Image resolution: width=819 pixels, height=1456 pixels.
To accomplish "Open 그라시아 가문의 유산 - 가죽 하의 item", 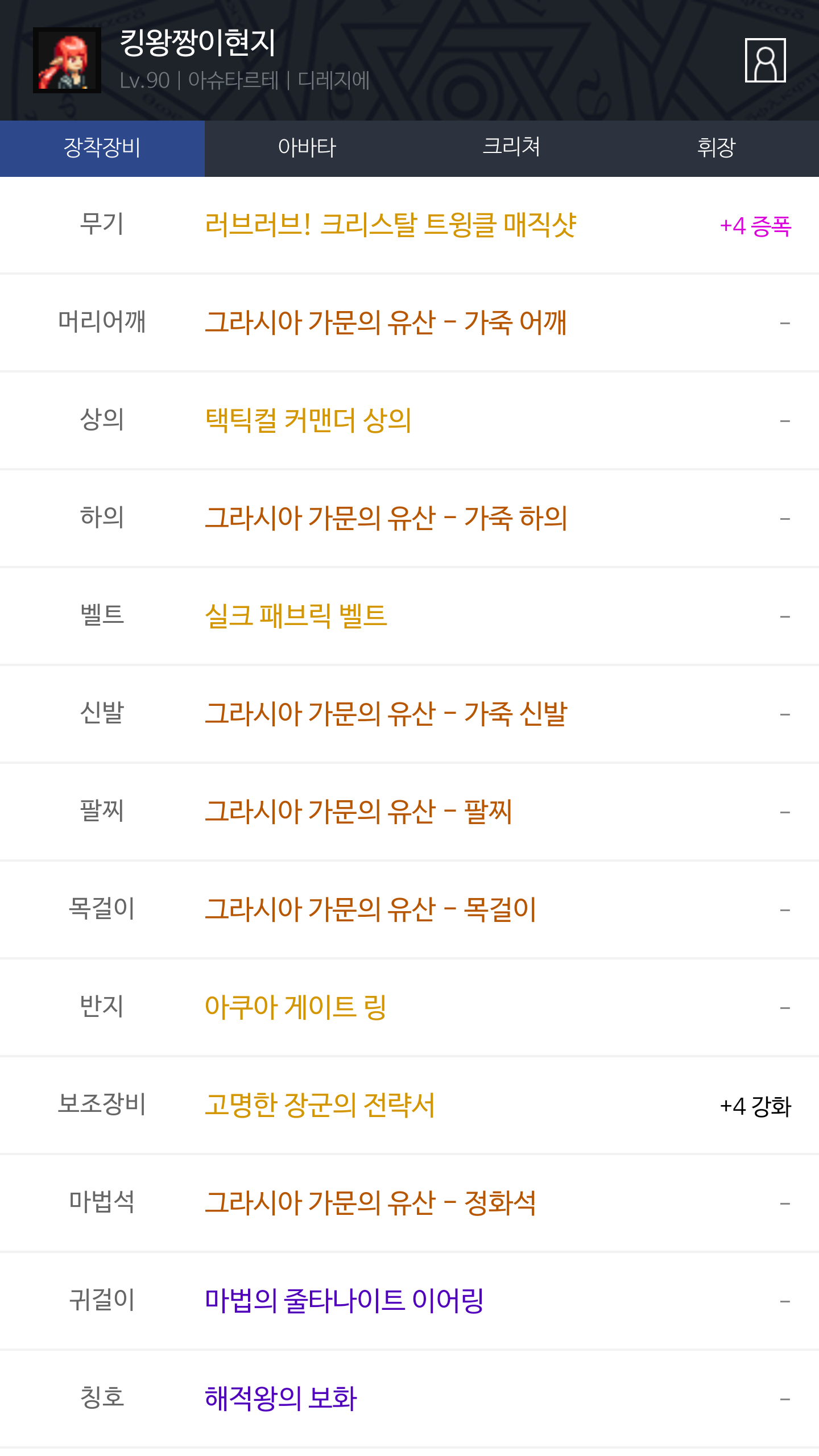I will click(x=386, y=518).
